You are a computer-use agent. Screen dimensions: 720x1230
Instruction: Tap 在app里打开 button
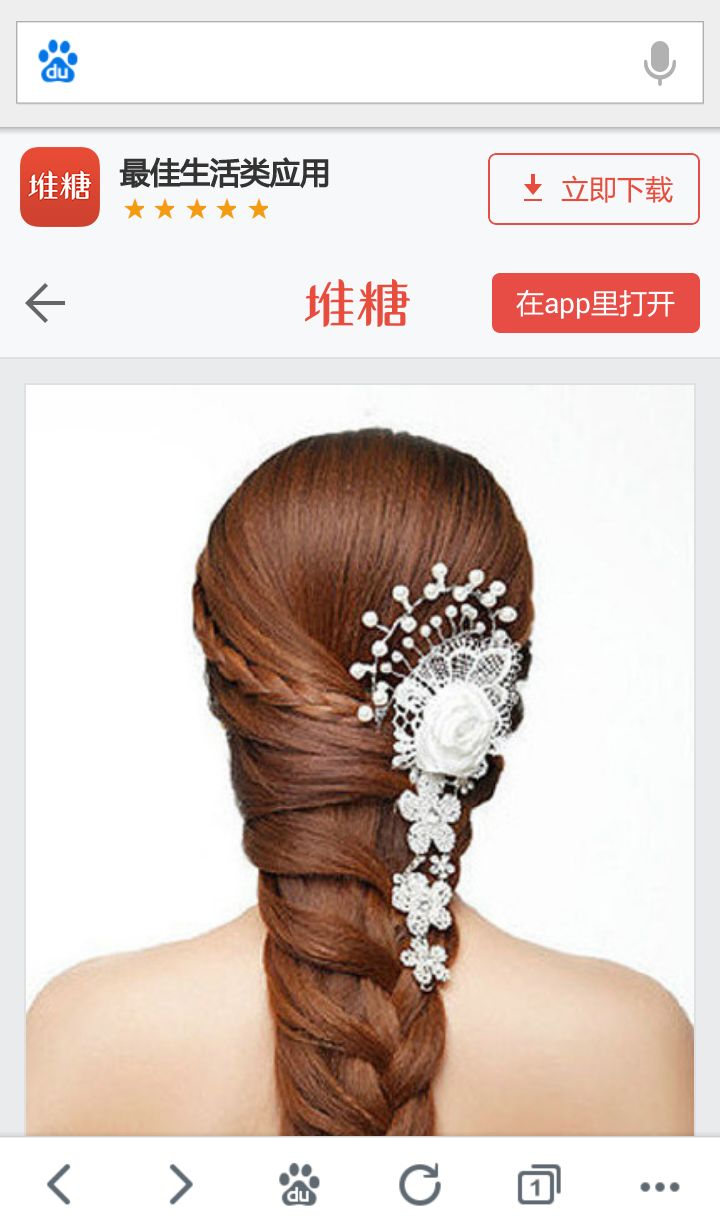pos(595,303)
